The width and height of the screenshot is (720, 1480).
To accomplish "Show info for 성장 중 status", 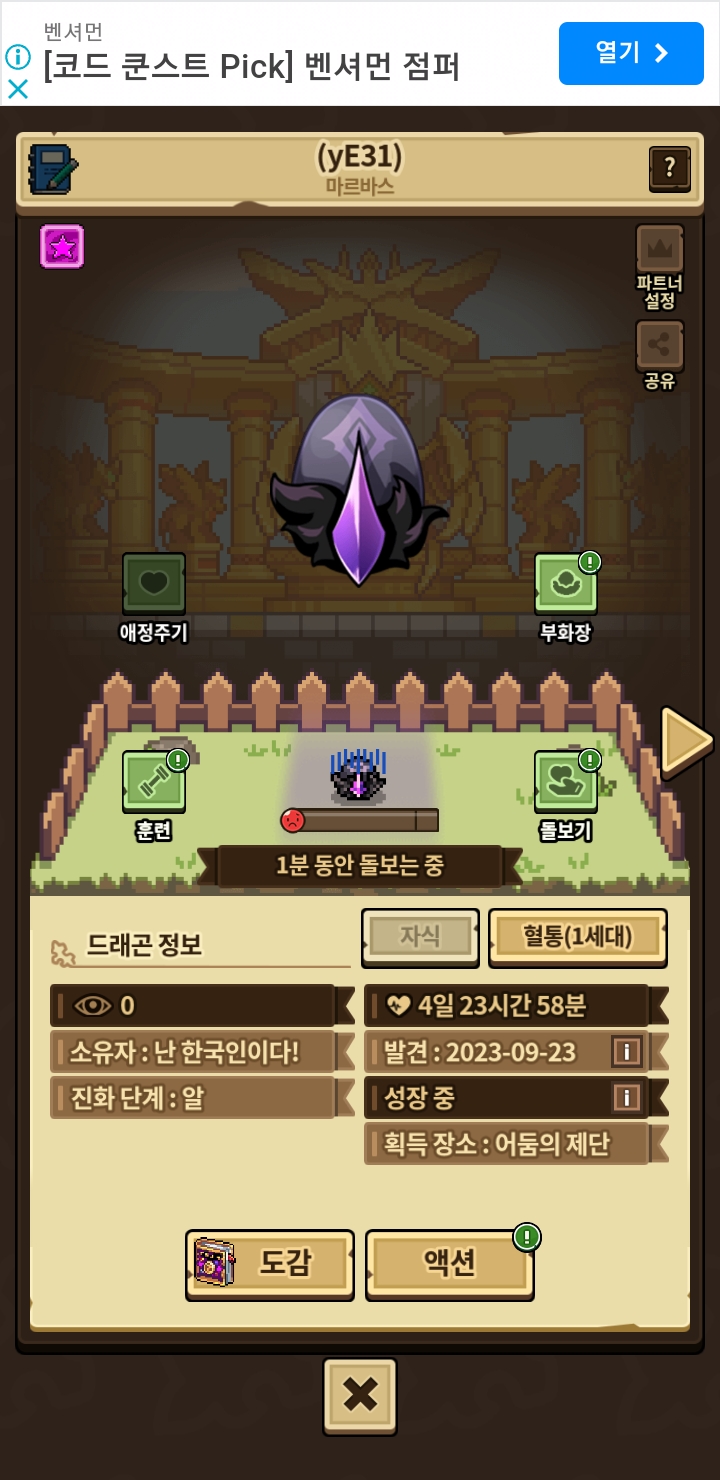I will tap(627, 1097).
